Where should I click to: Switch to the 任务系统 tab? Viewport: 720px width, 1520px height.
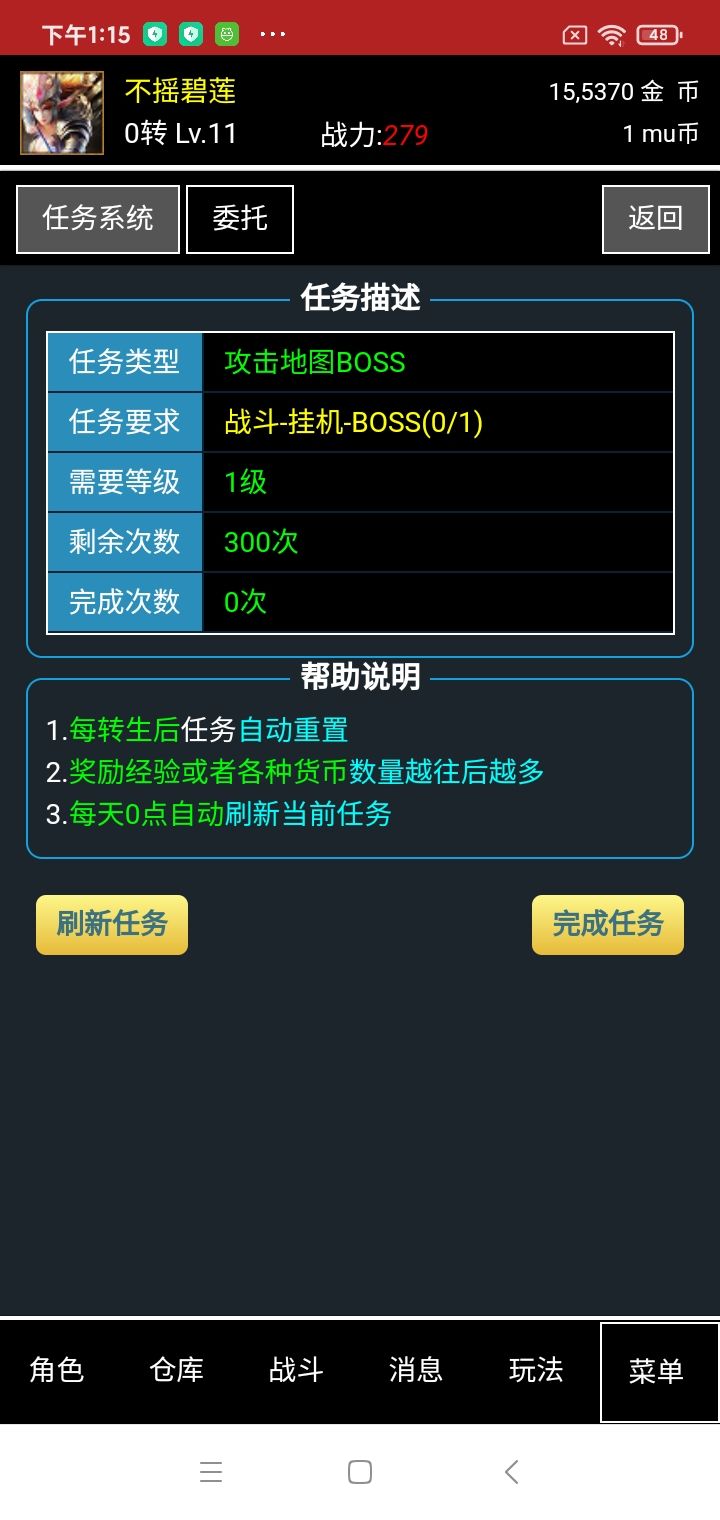click(96, 219)
